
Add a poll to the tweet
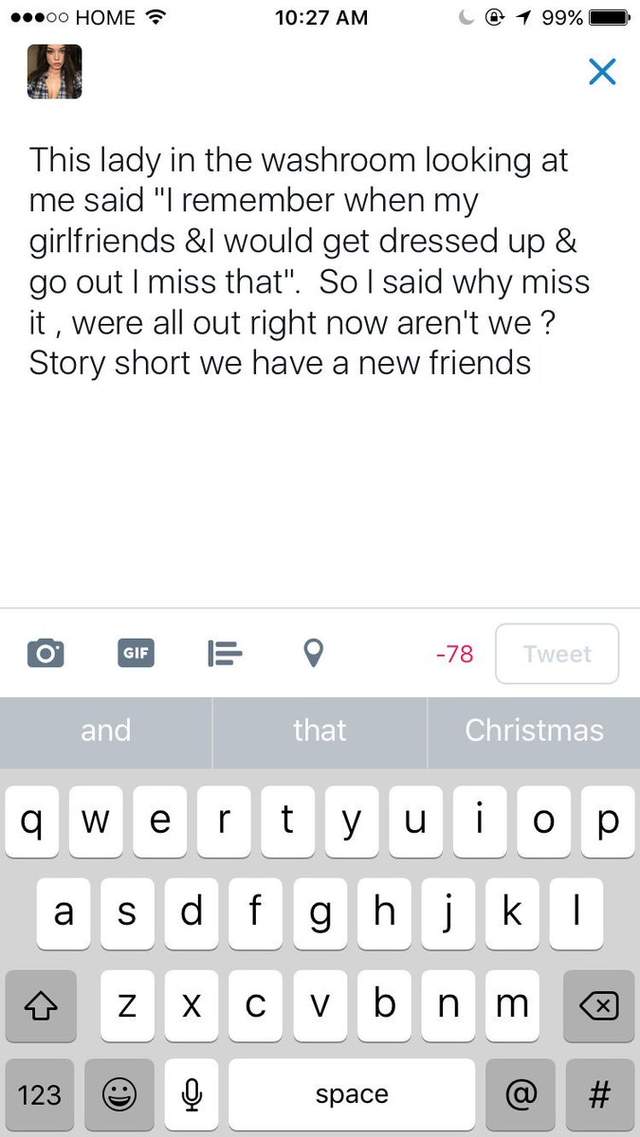(x=224, y=653)
